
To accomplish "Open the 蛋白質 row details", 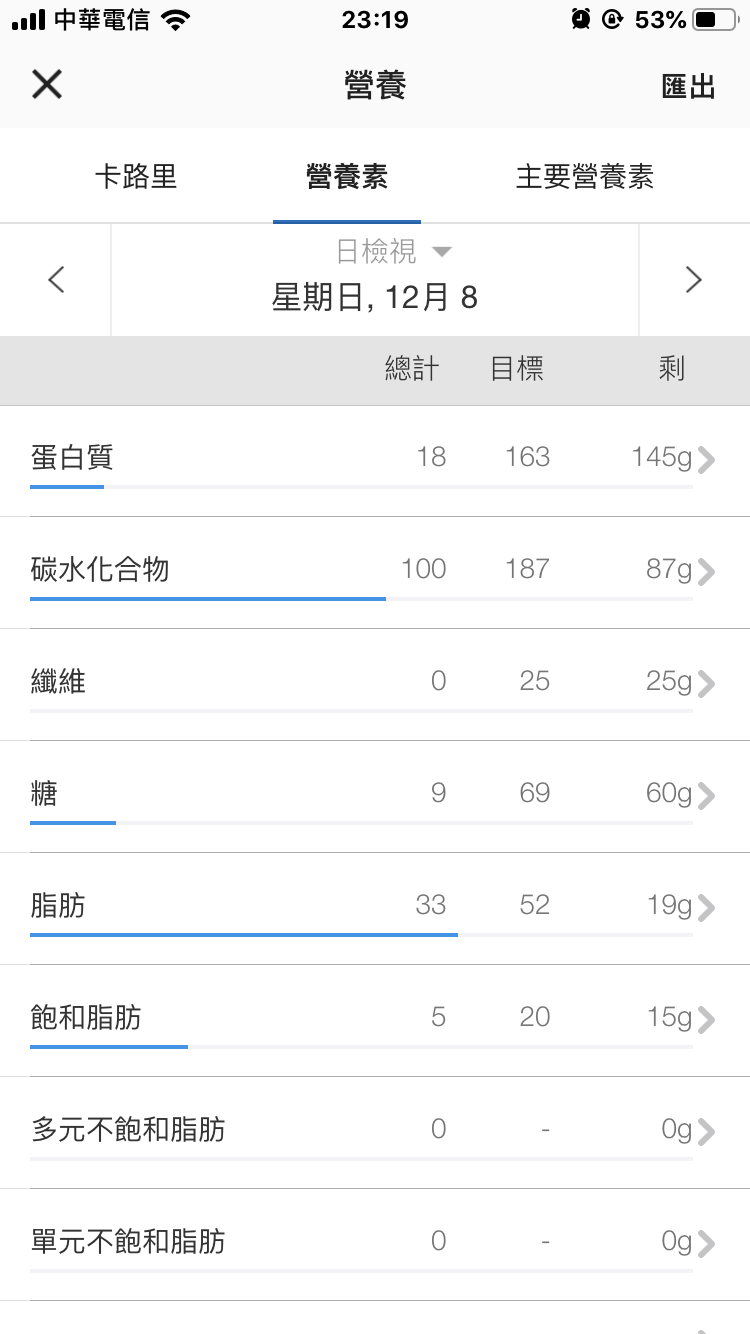I will point(375,461).
